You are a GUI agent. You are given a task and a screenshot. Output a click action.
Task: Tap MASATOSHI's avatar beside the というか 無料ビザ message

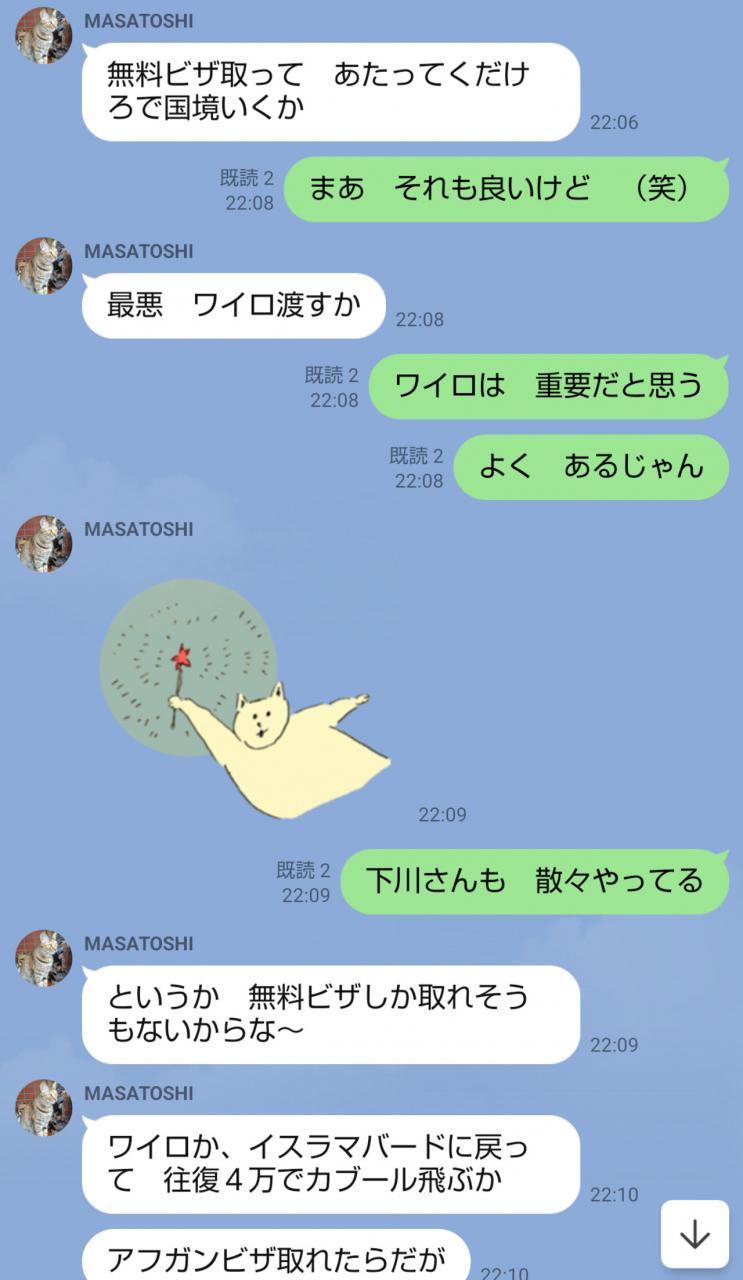[43, 958]
